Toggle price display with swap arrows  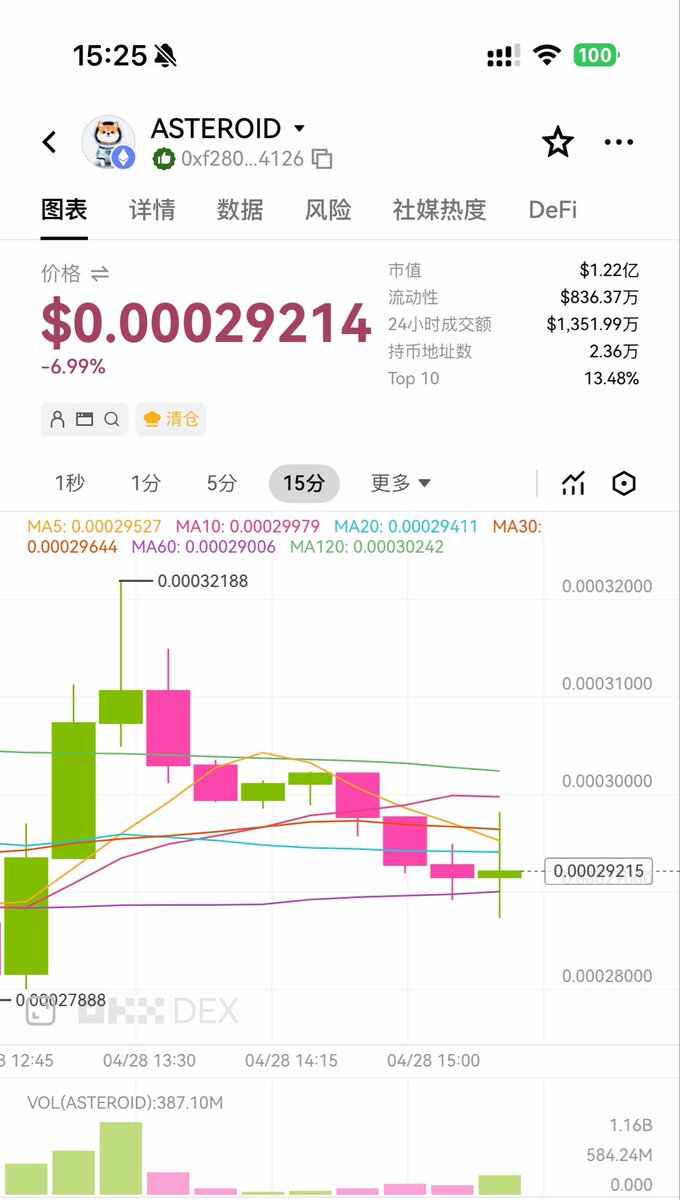point(99,273)
